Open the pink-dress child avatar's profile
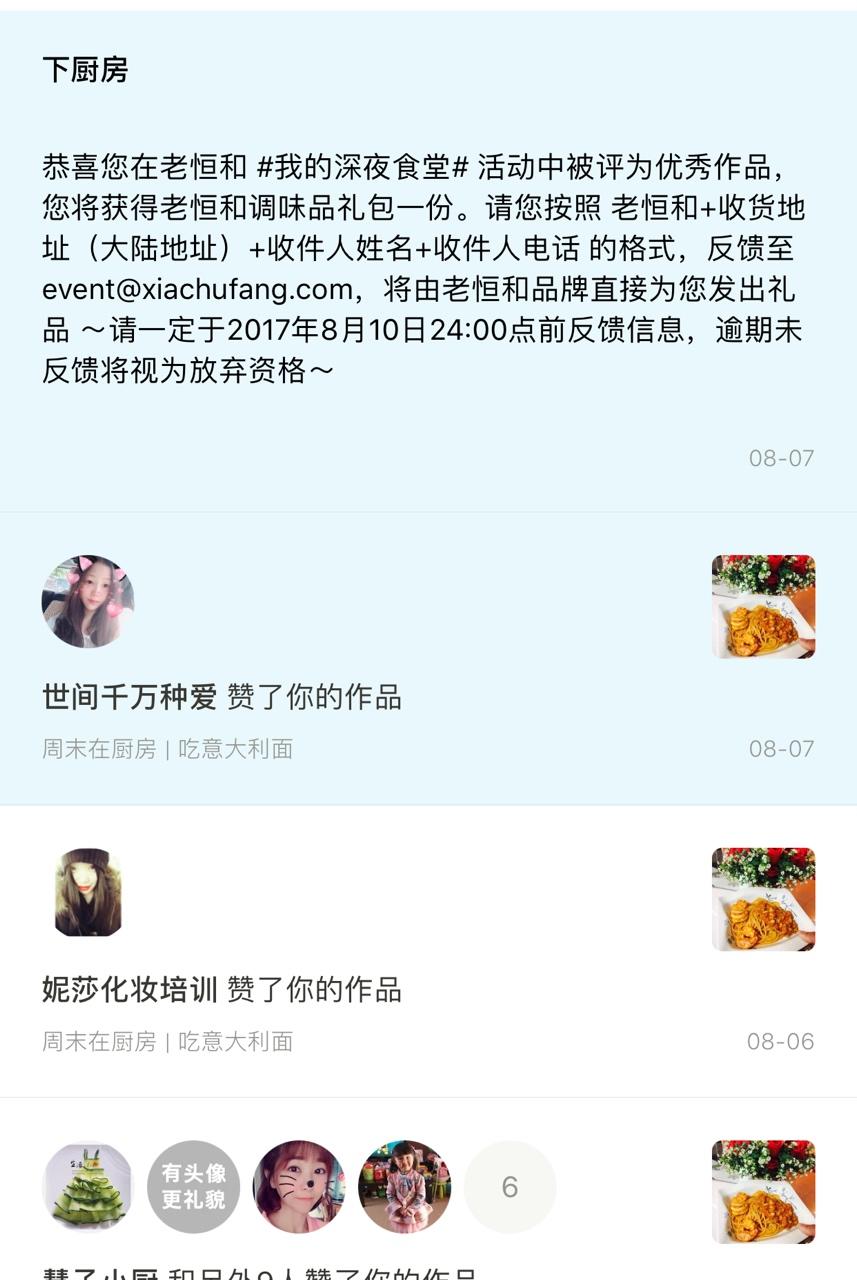This screenshot has width=857, height=1280. 404,1187
